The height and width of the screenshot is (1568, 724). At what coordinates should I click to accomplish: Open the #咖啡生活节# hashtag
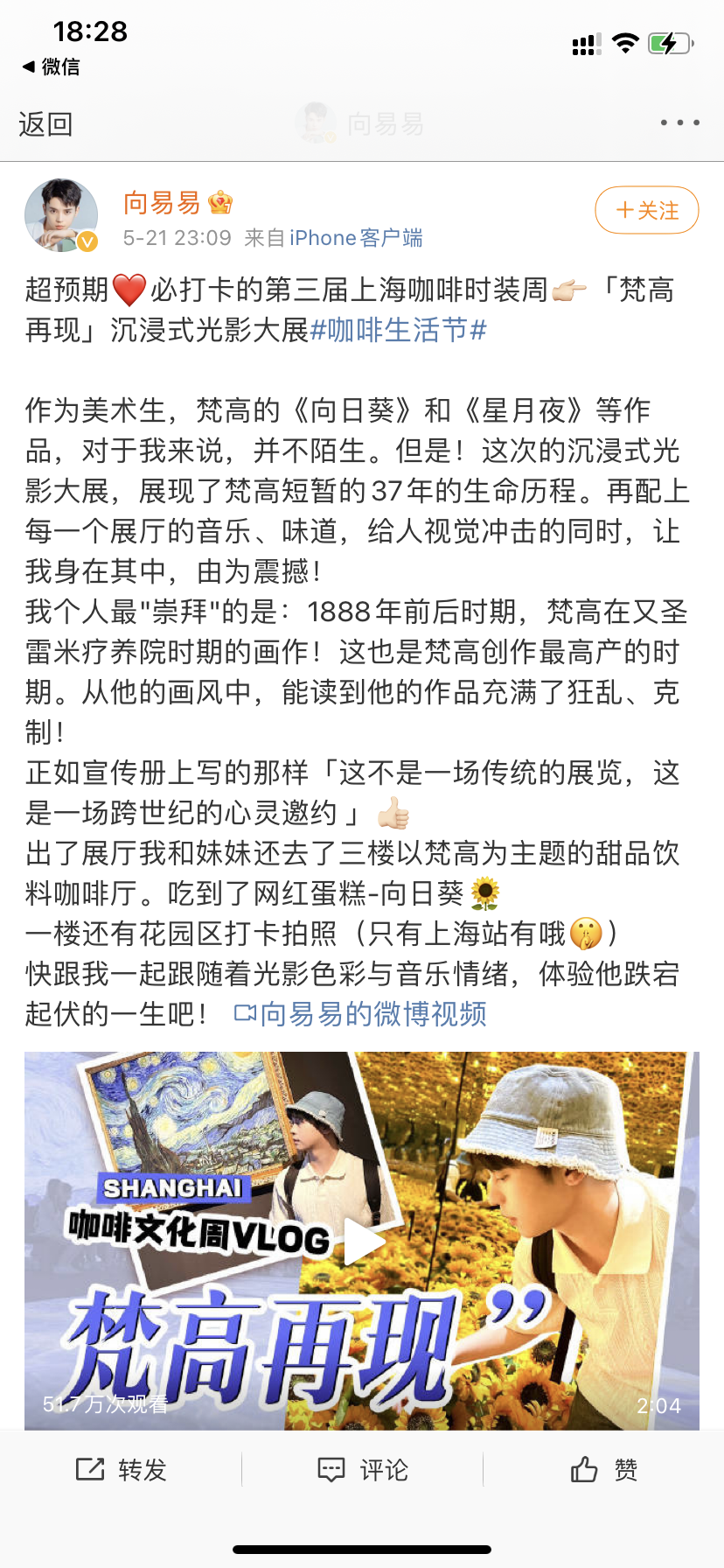click(398, 330)
